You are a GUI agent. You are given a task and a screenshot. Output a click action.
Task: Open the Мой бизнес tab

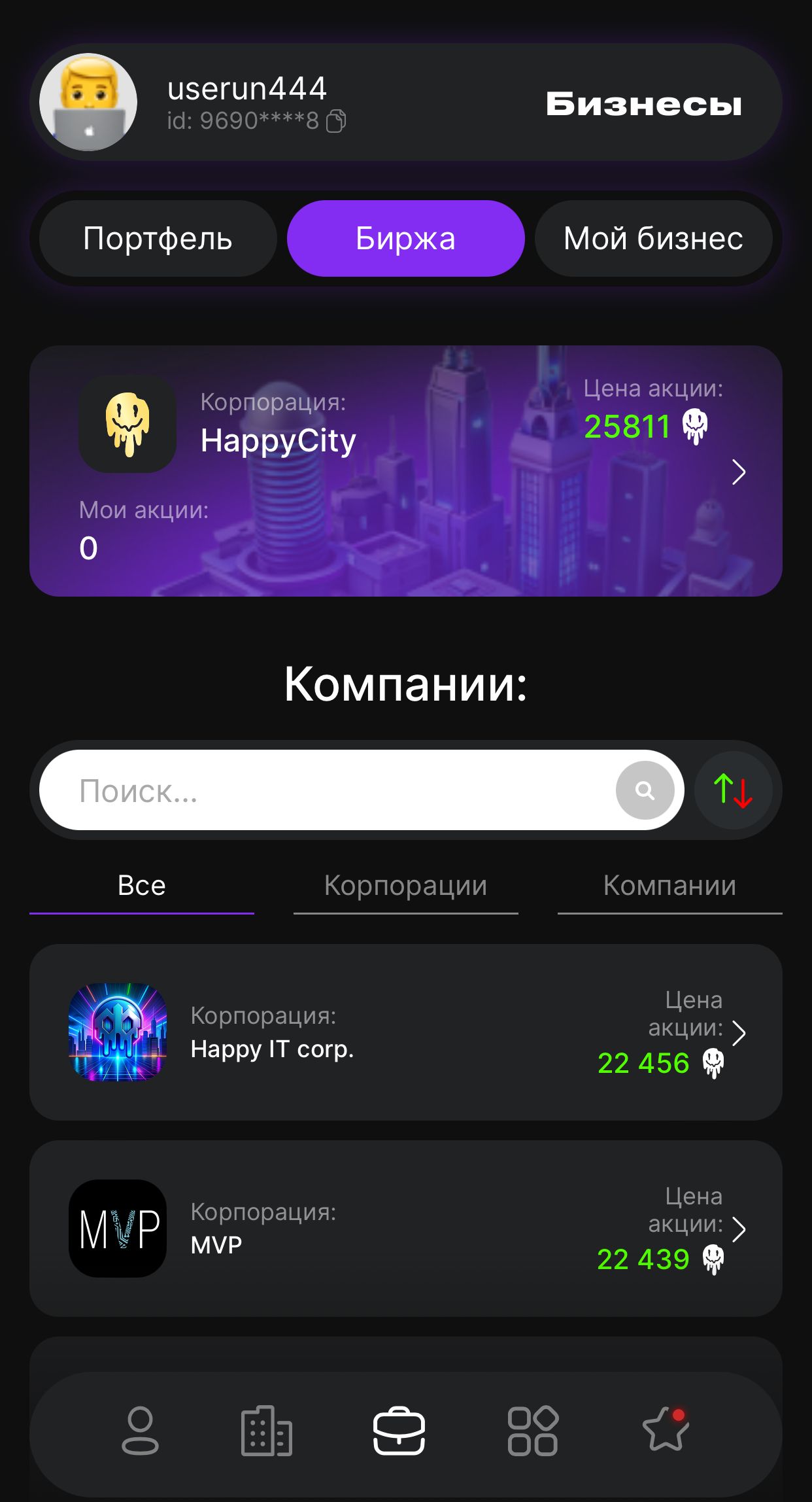point(654,238)
